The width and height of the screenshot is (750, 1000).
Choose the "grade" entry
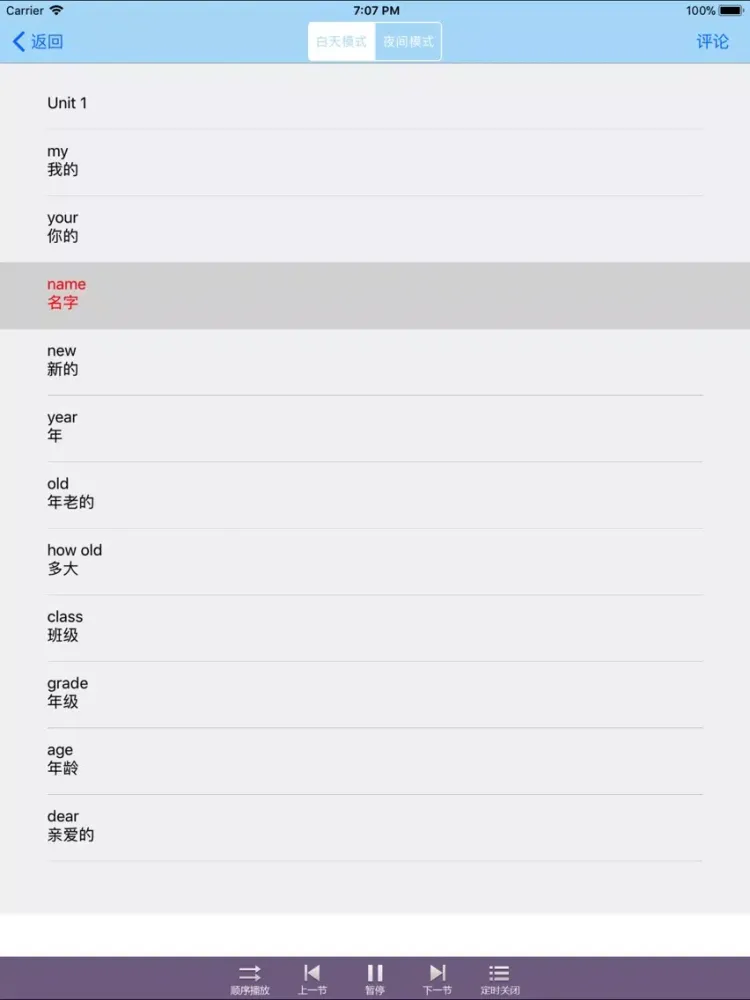click(375, 694)
